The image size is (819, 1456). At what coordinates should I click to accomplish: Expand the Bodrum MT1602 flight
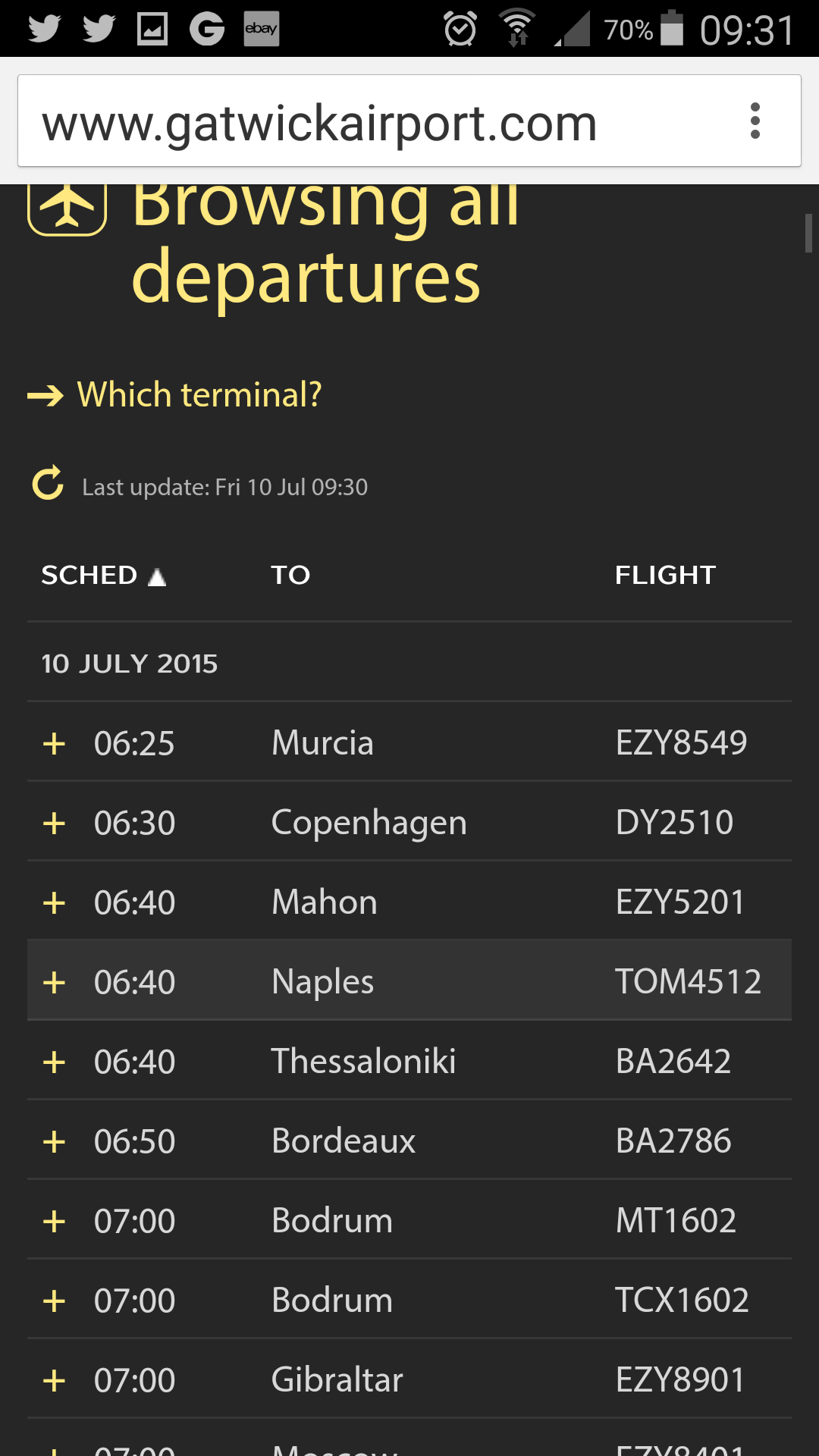409,1219
